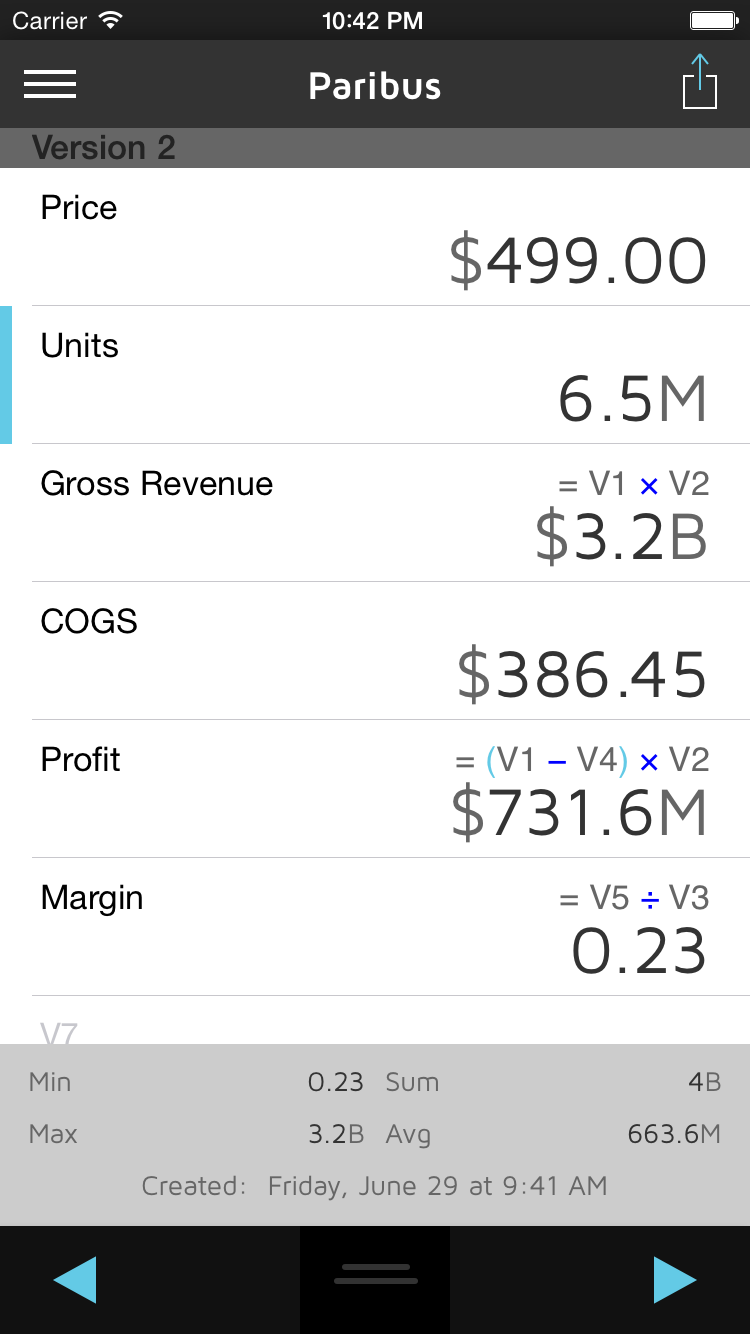Open the hamburger menu
Viewport: 750px width, 1334px height.
50,84
